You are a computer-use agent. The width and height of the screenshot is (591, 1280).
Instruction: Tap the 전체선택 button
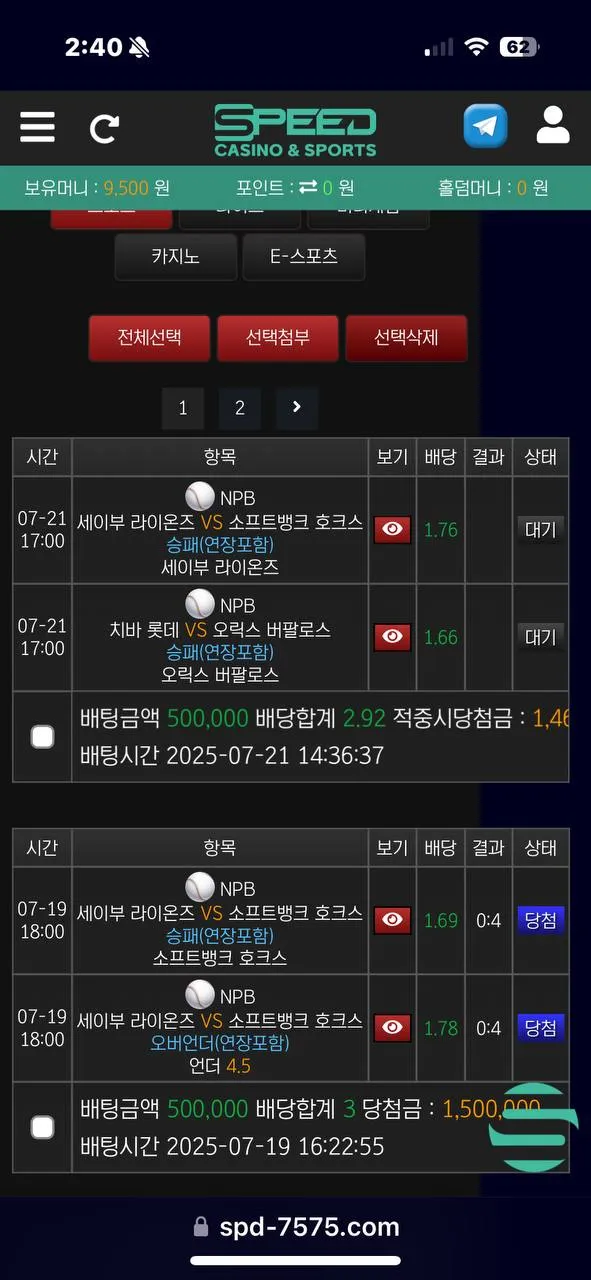(x=149, y=338)
